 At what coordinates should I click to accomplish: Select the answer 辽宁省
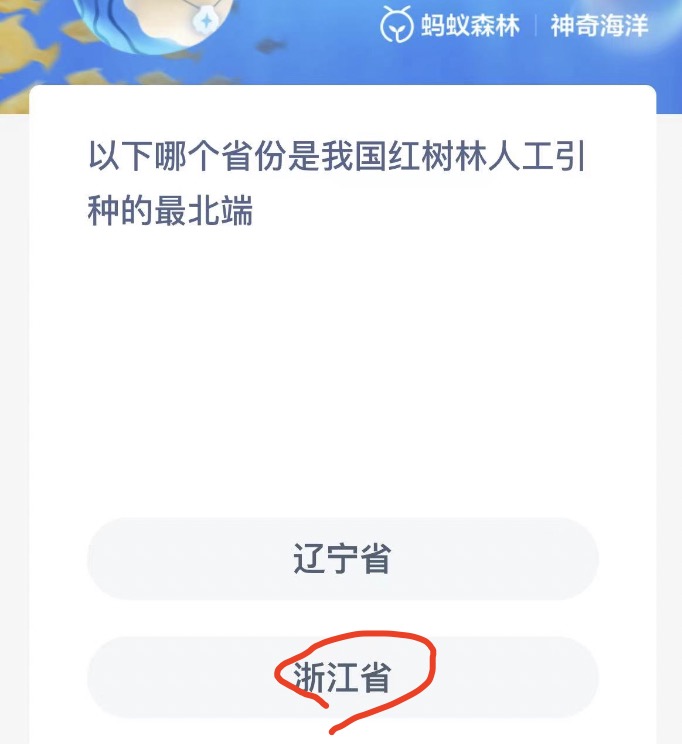point(342,559)
